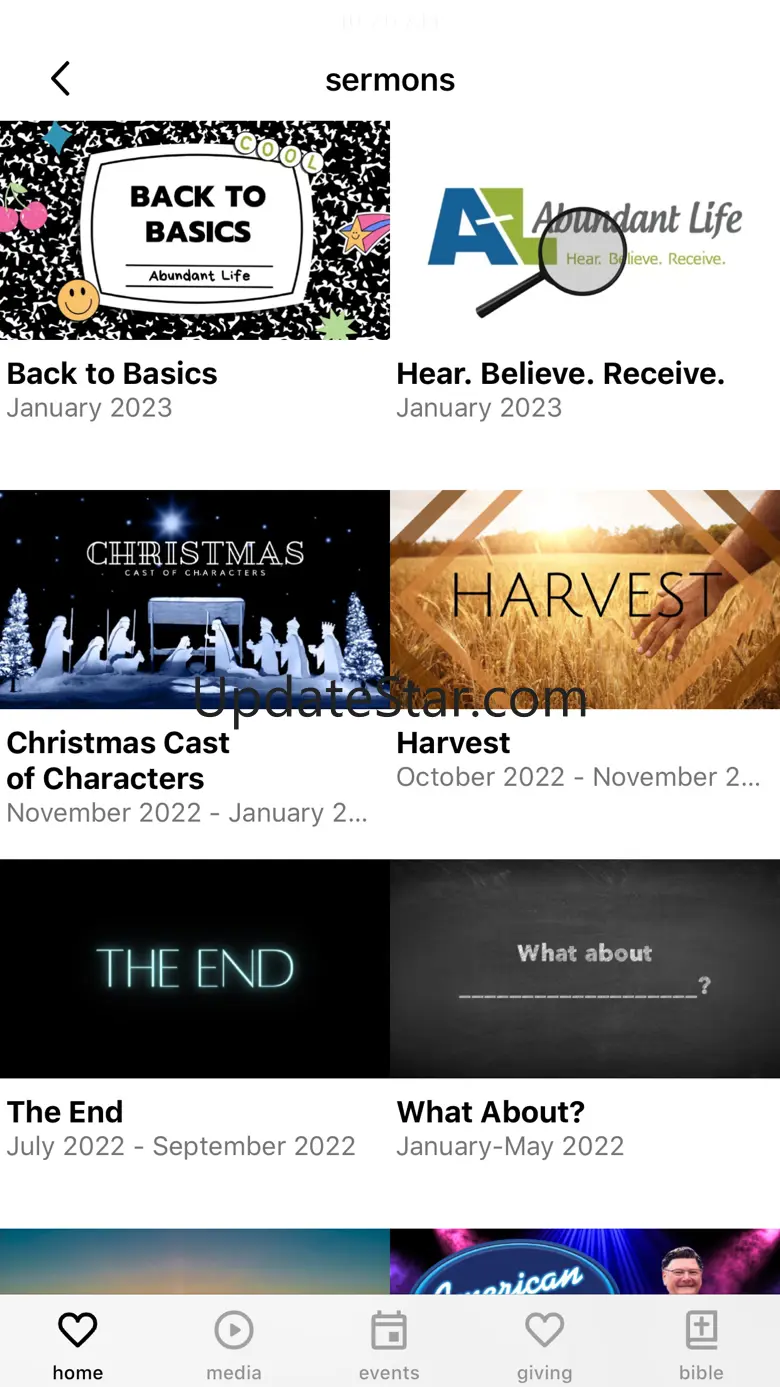Switch to the giving tab

pos(545,1345)
